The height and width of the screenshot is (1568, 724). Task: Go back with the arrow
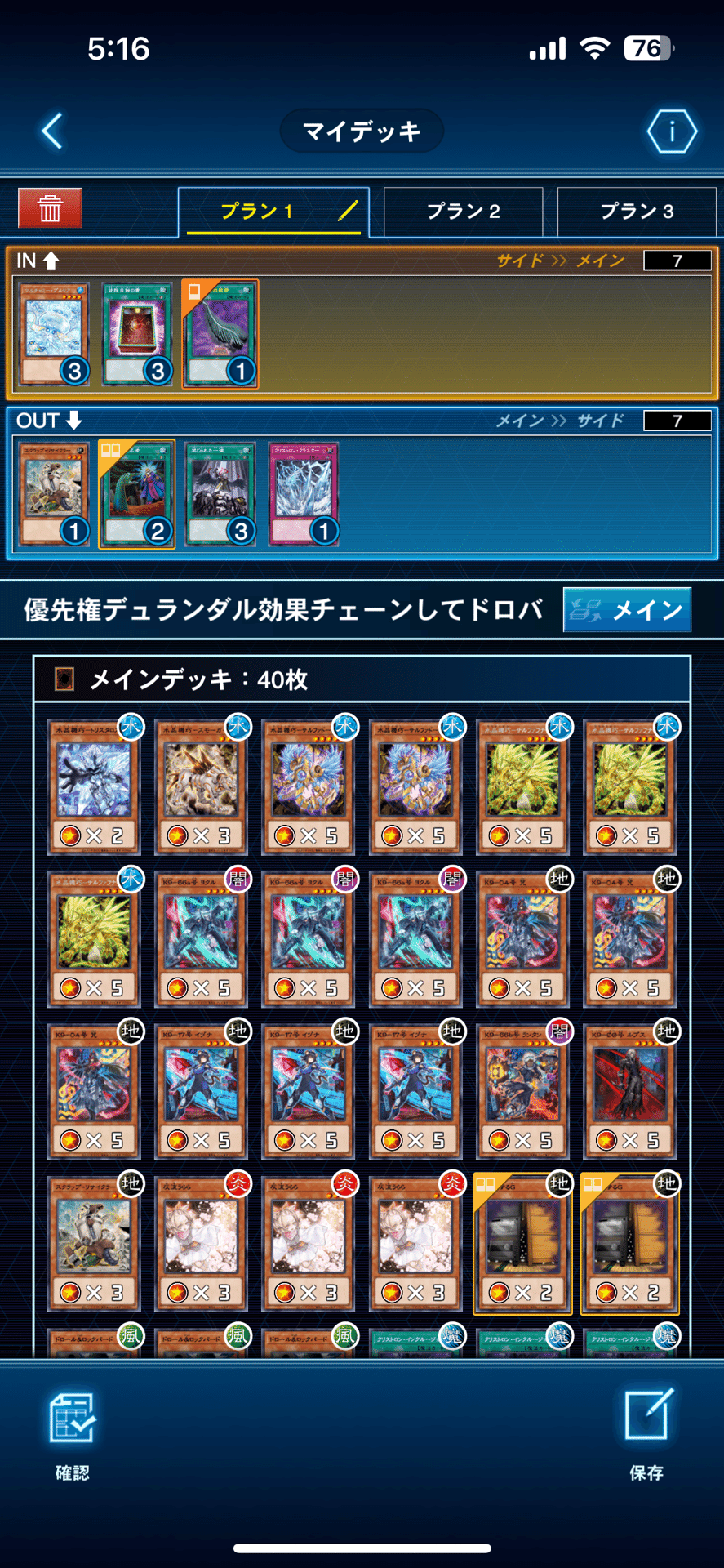tap(52, 131)
